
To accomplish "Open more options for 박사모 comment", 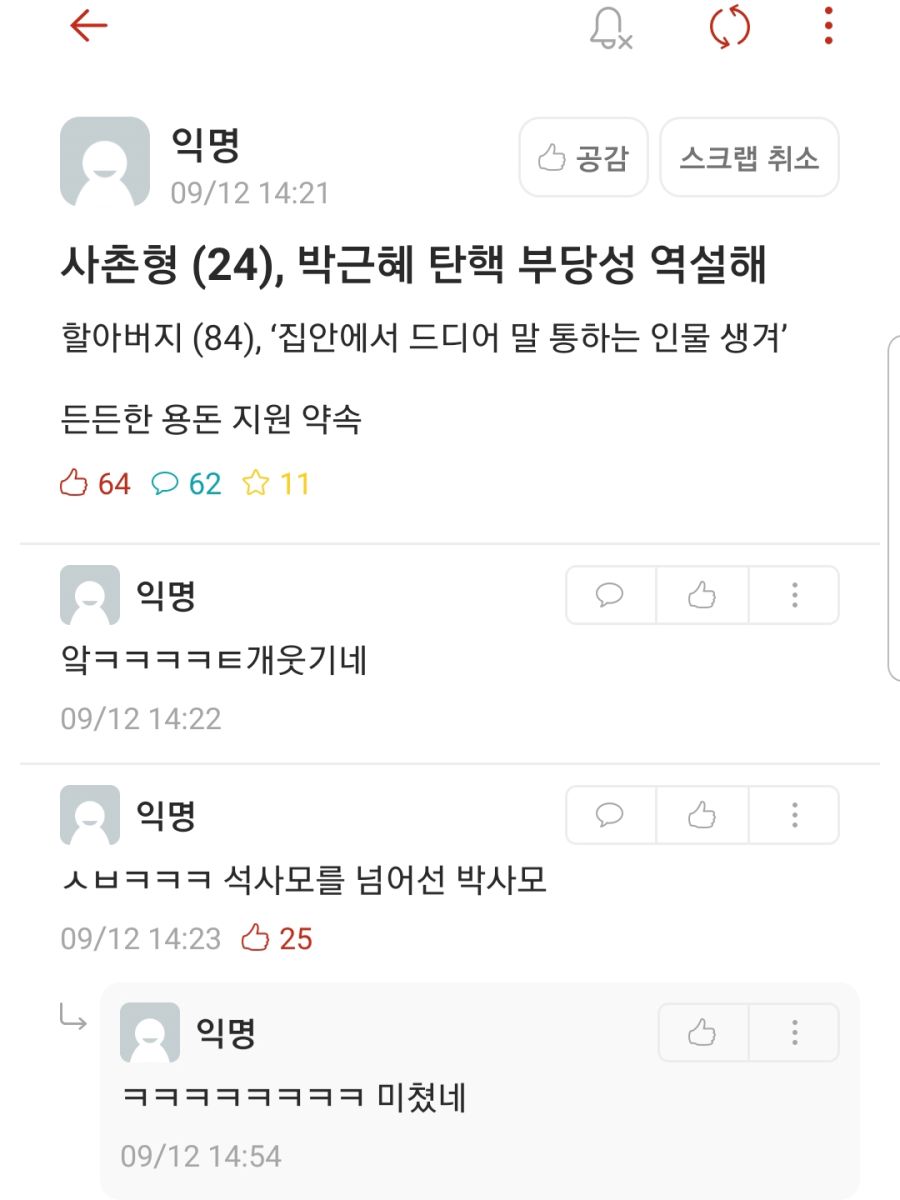I will coord(794,815).
